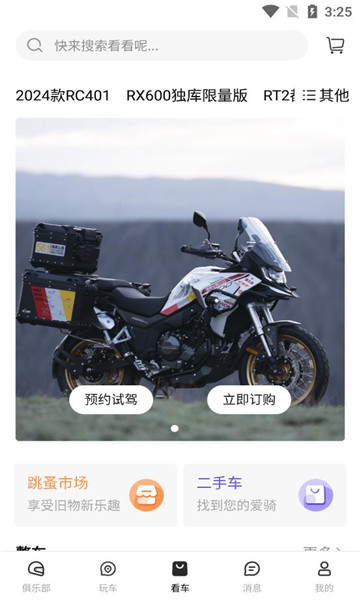Go to the 玩车 tab
Screen dimensions: 360x600
click(108, 576)
